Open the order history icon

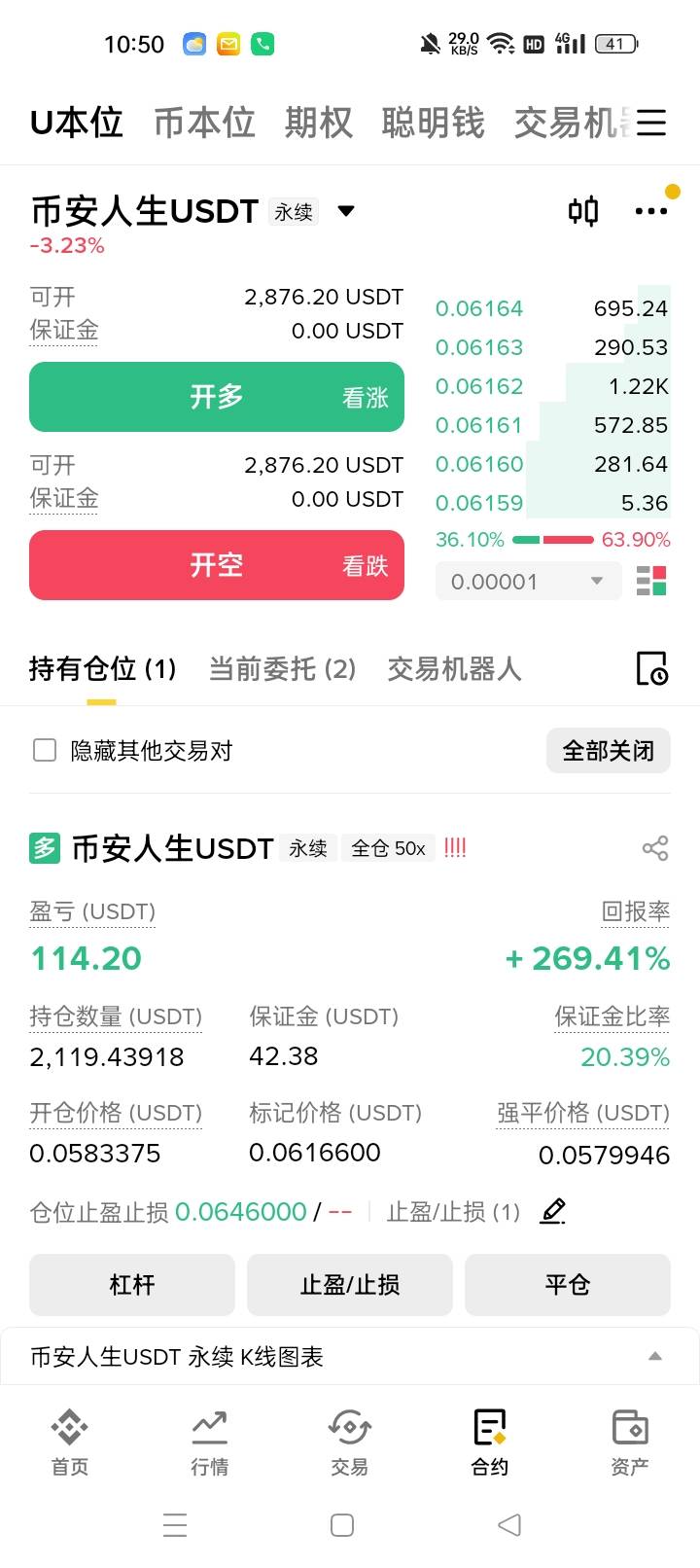pos(651,669)
